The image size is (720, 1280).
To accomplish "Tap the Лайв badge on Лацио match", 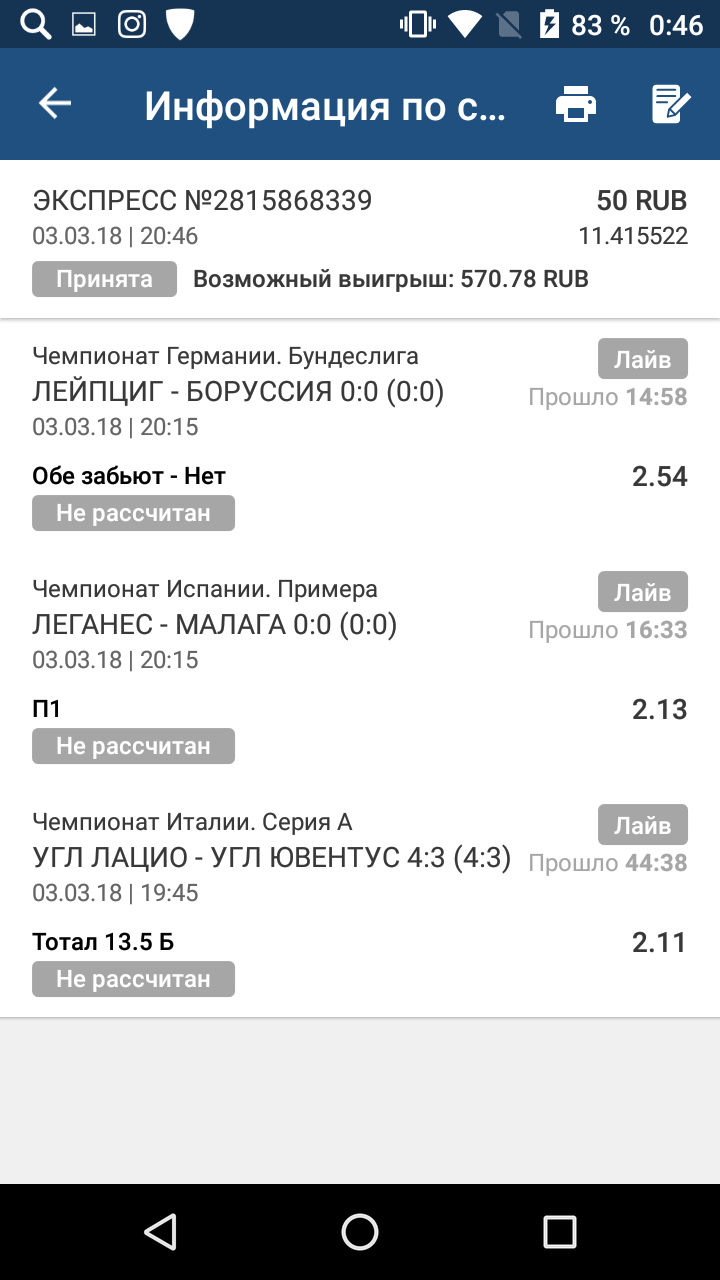I will [643, 824].
